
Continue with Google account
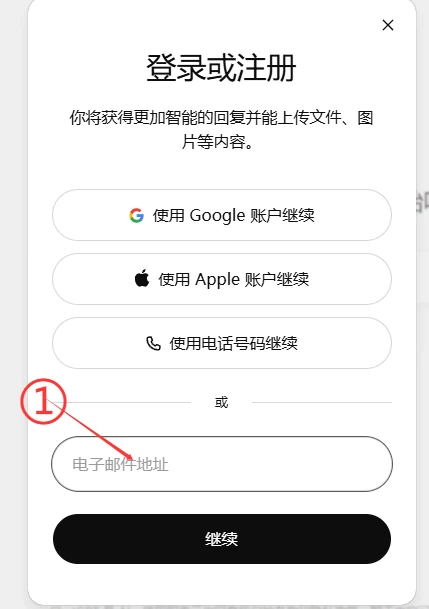222,215
